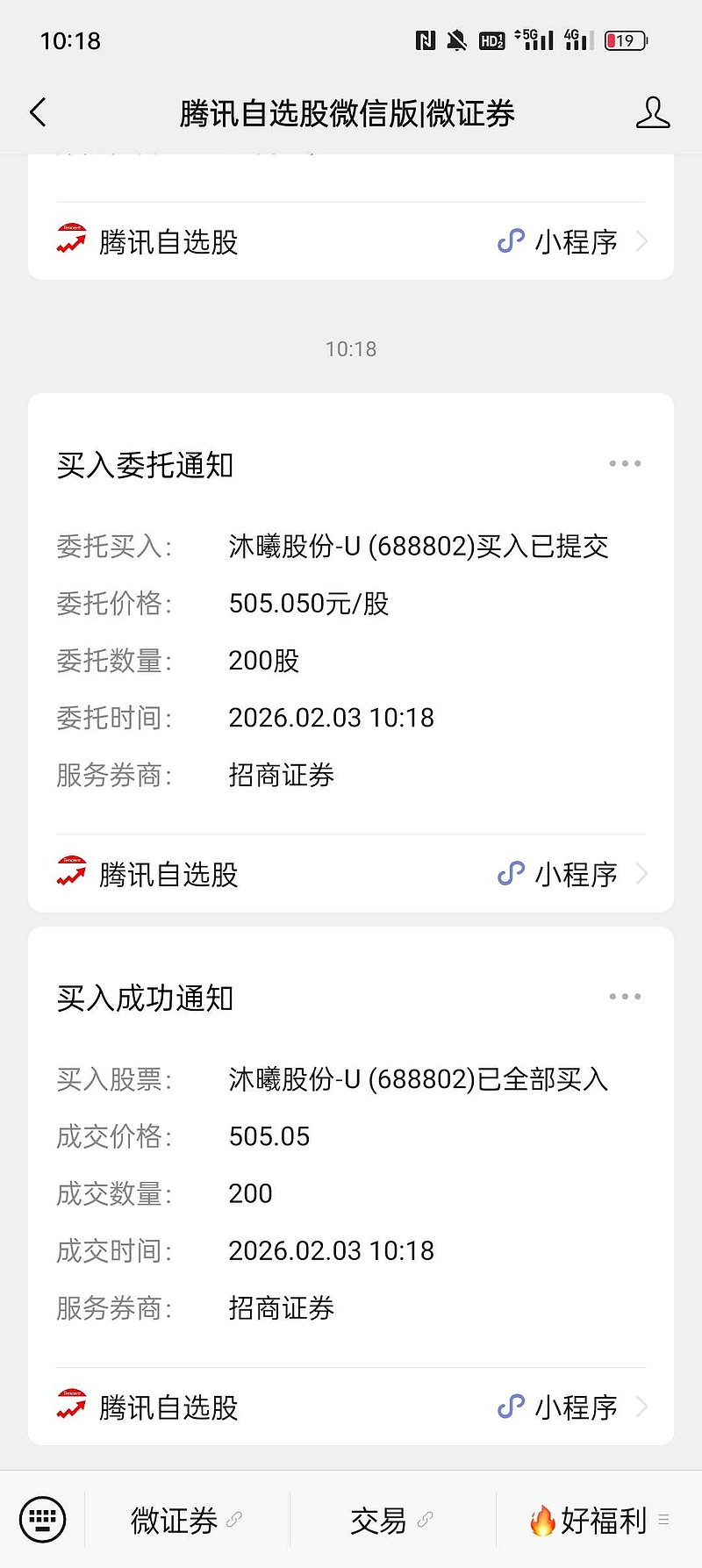Viewport: 702px width, 1568px height.
Task: Open the 交易 menu
Action: (x=391, y=1520)
